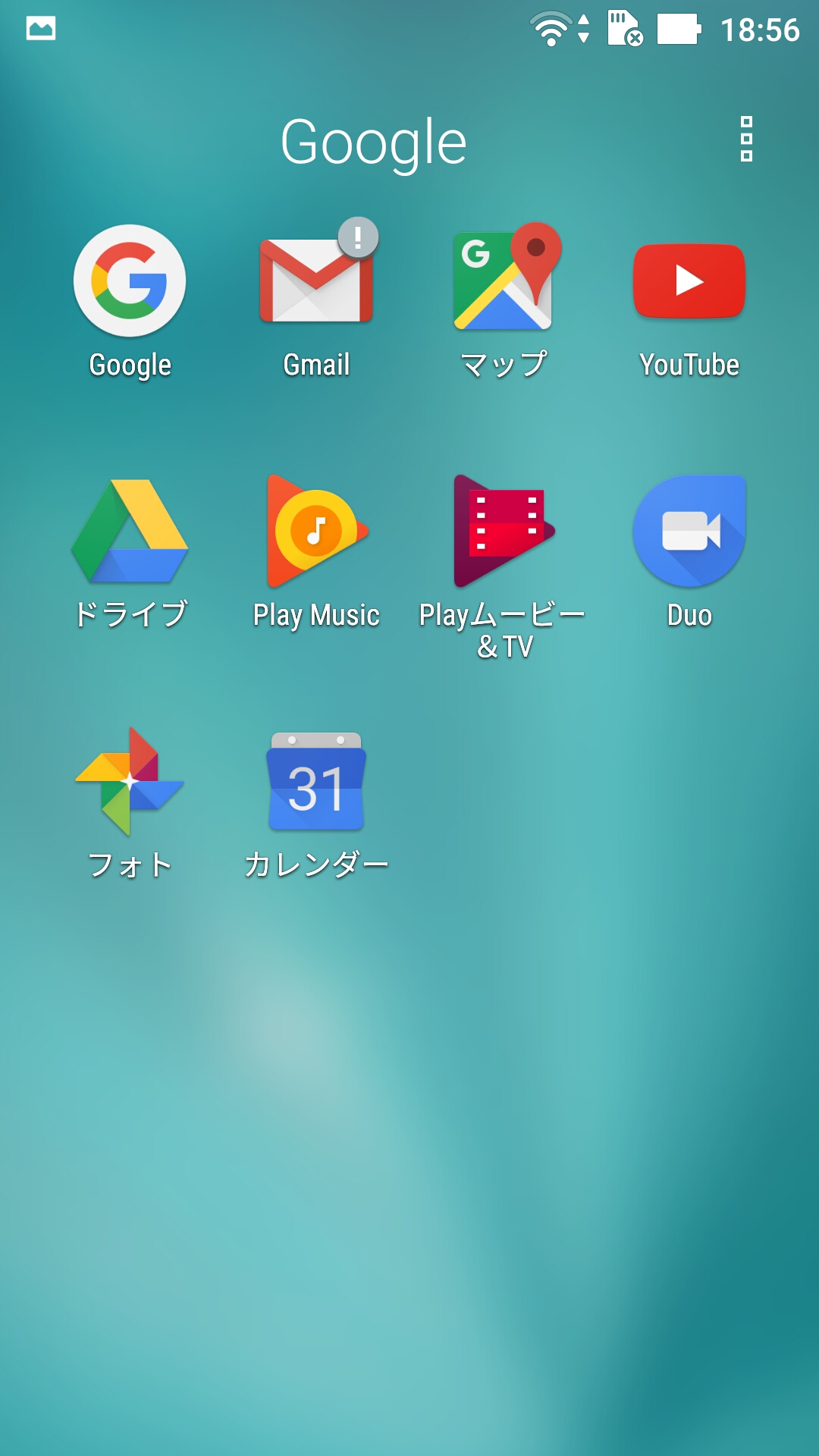Open Playムービー＆TV

503,531
